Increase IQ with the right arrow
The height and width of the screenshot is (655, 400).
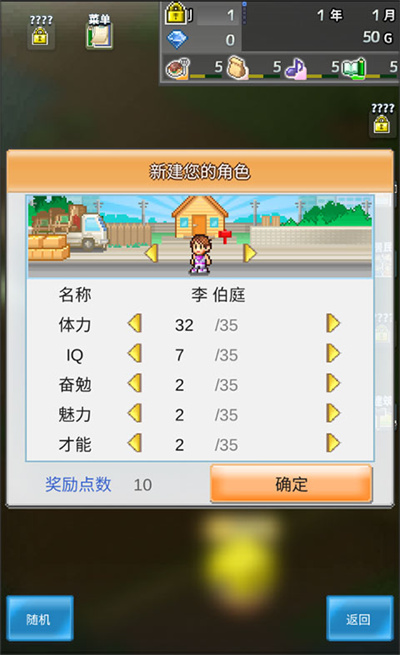click(333, 353)
